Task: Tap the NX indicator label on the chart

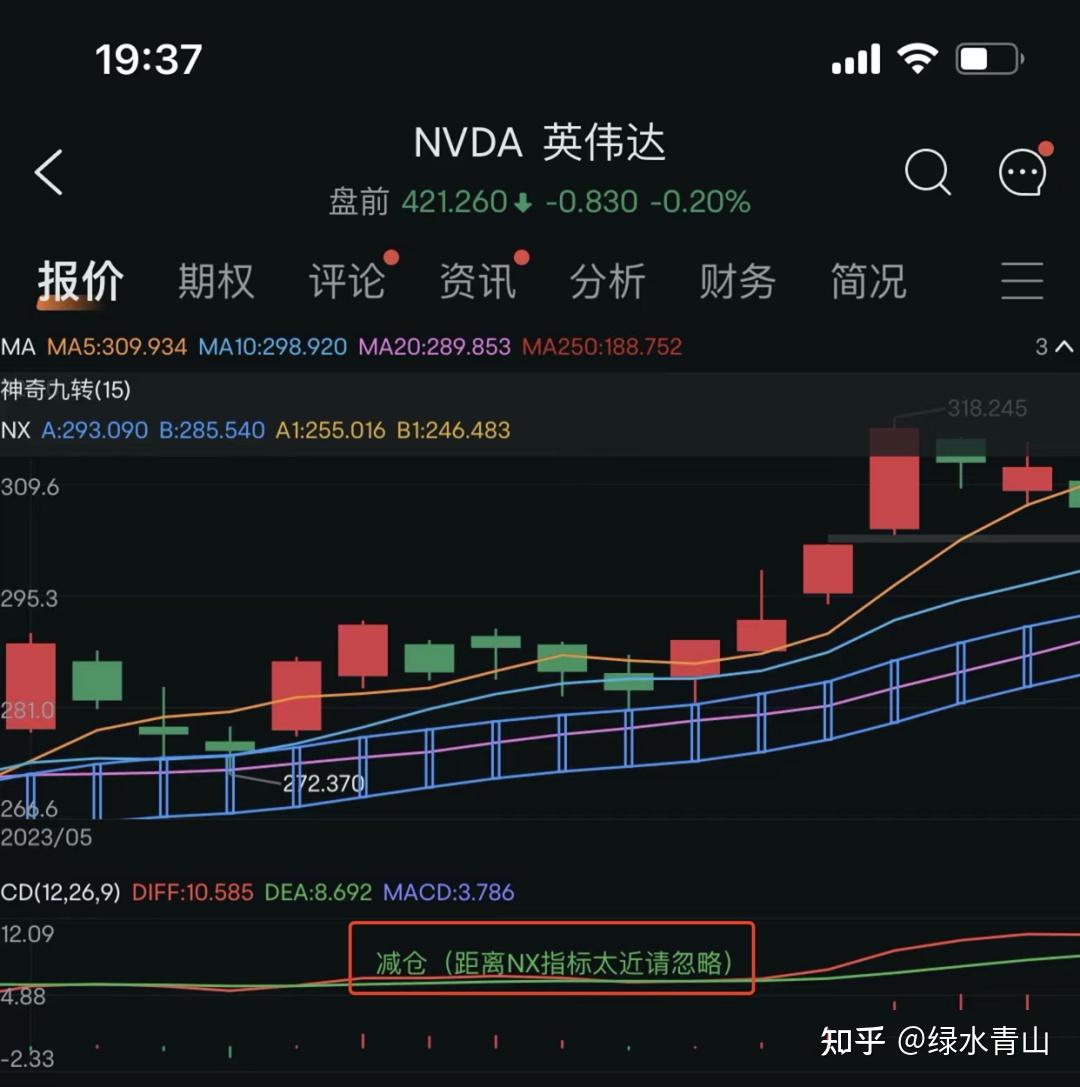Action: tap(17, 428)
